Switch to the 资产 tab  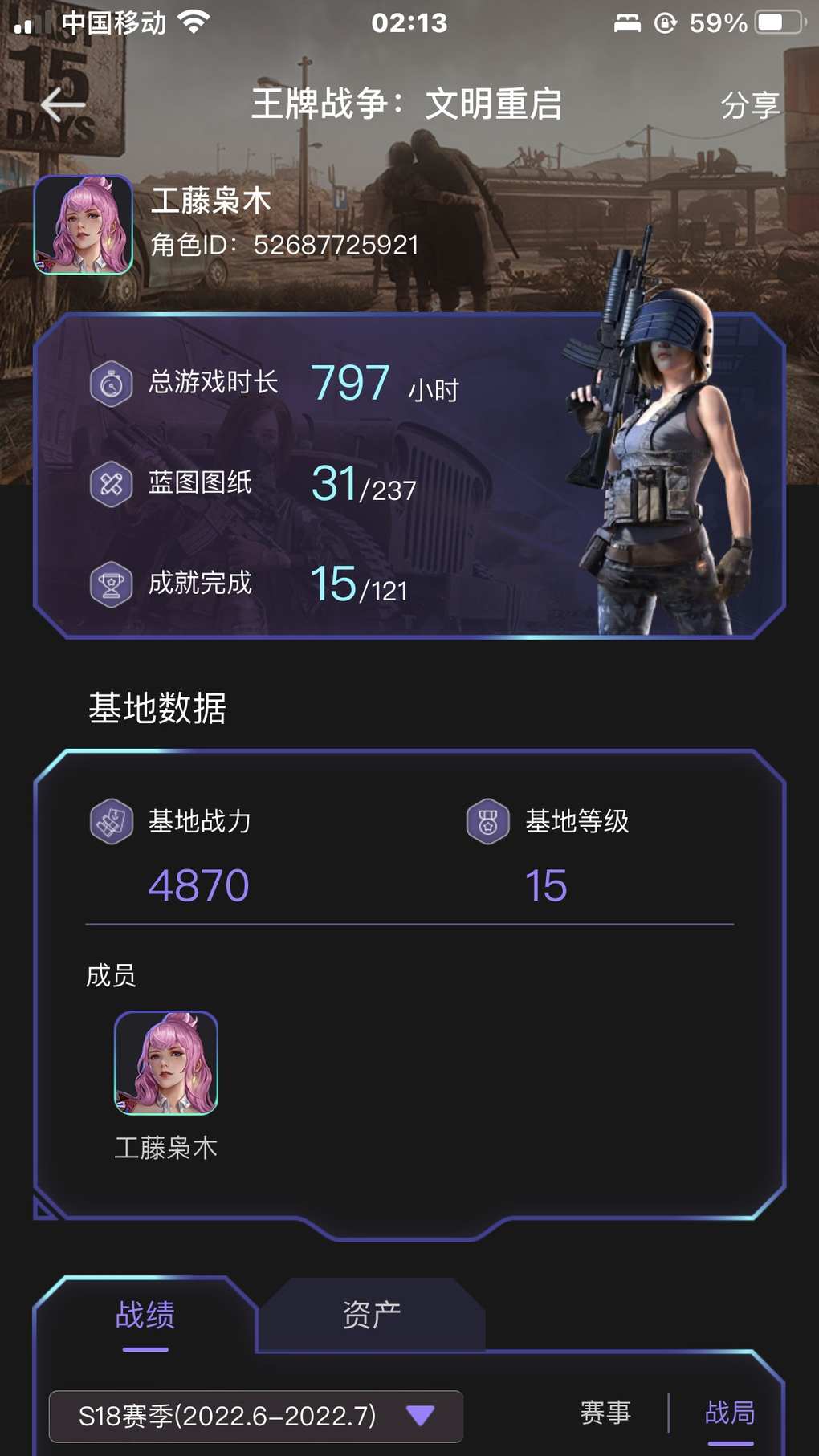372,1316
